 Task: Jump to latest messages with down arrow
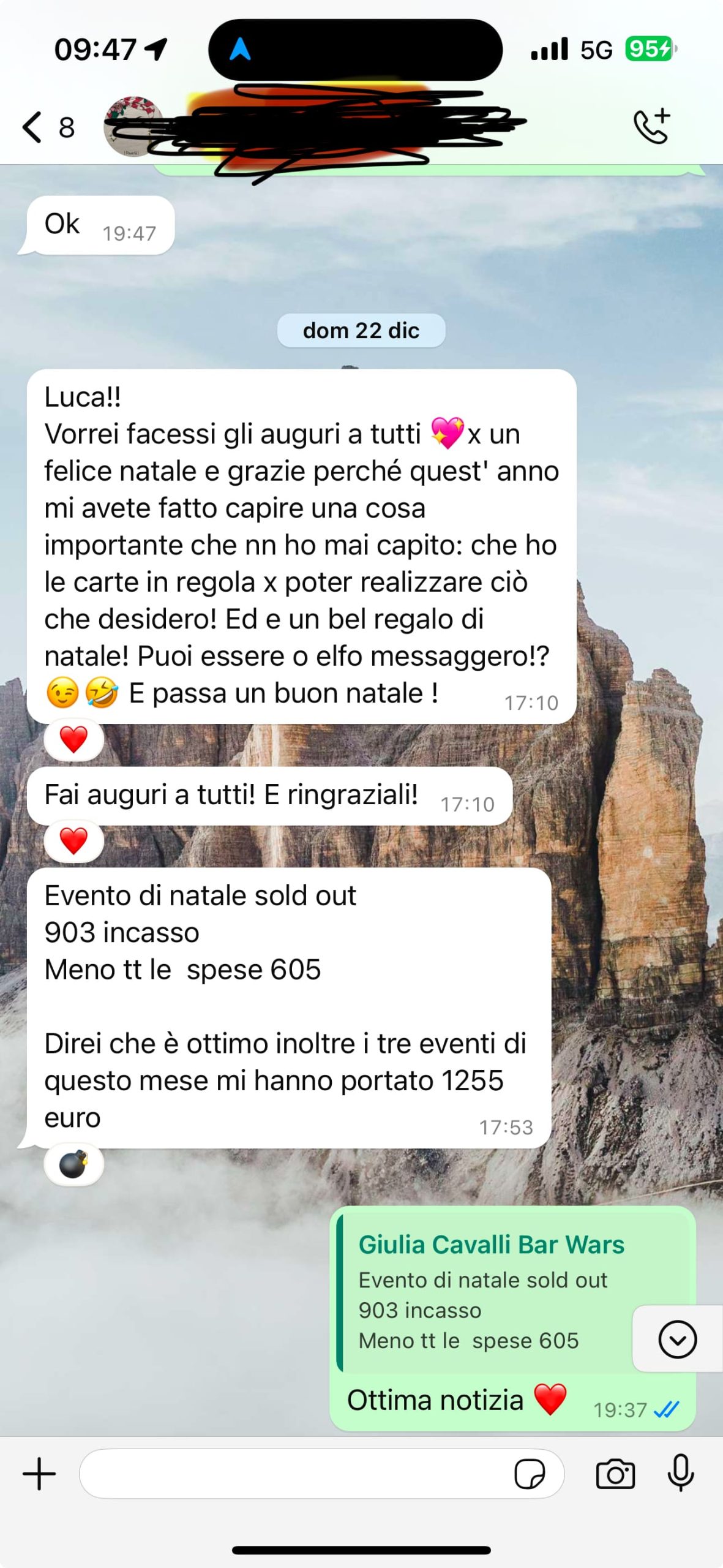[678, 1340]
